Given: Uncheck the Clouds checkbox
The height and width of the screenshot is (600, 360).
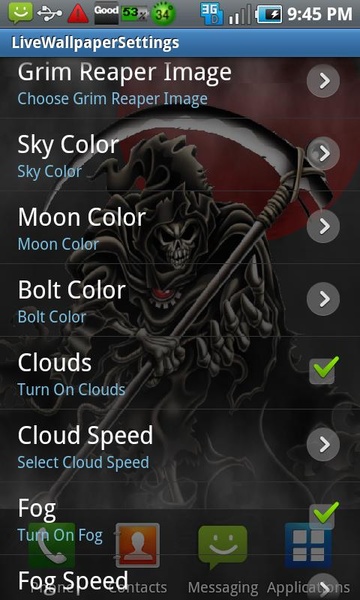Looking at the screenshot, I should click(324, 370).
